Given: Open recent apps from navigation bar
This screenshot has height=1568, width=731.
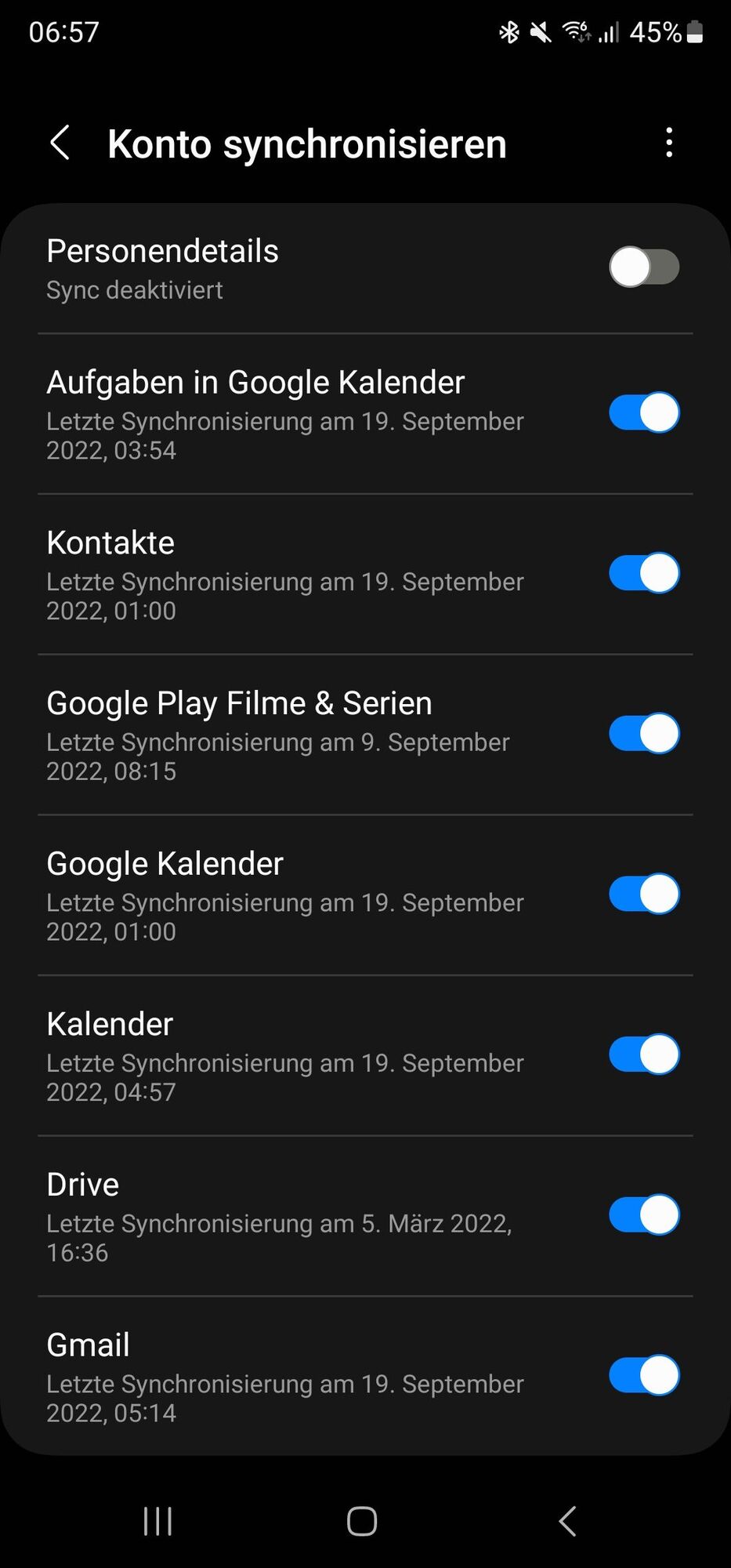Looking at the screenshot, I should coord(157,1522).
